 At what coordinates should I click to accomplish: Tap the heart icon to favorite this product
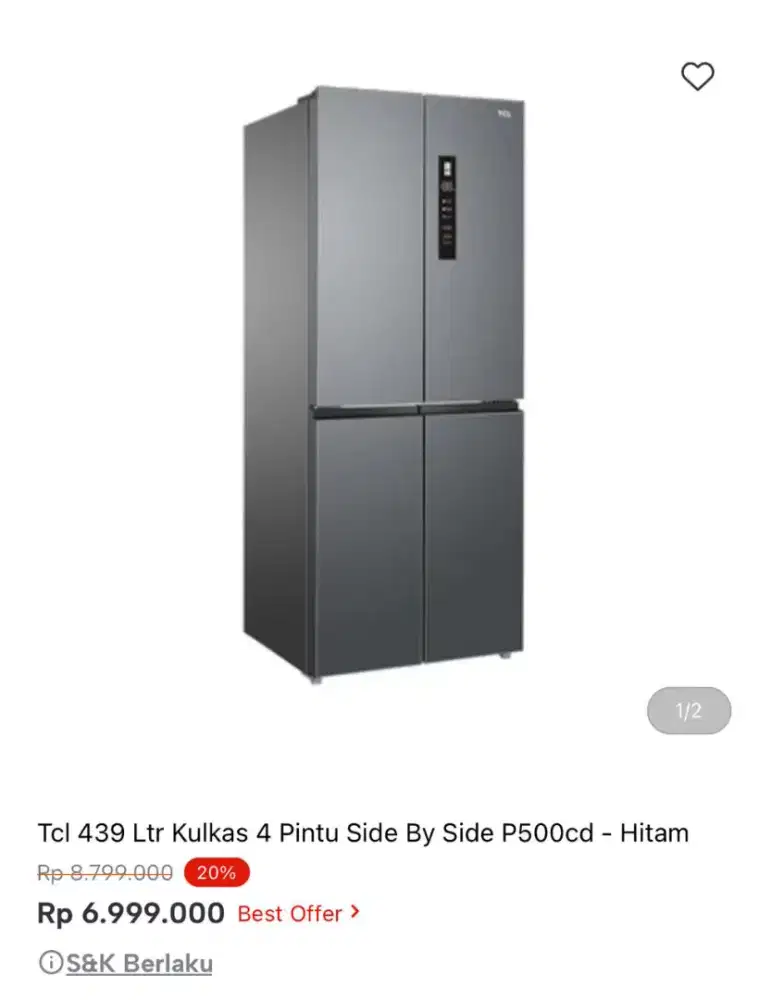tap(698, 74)
